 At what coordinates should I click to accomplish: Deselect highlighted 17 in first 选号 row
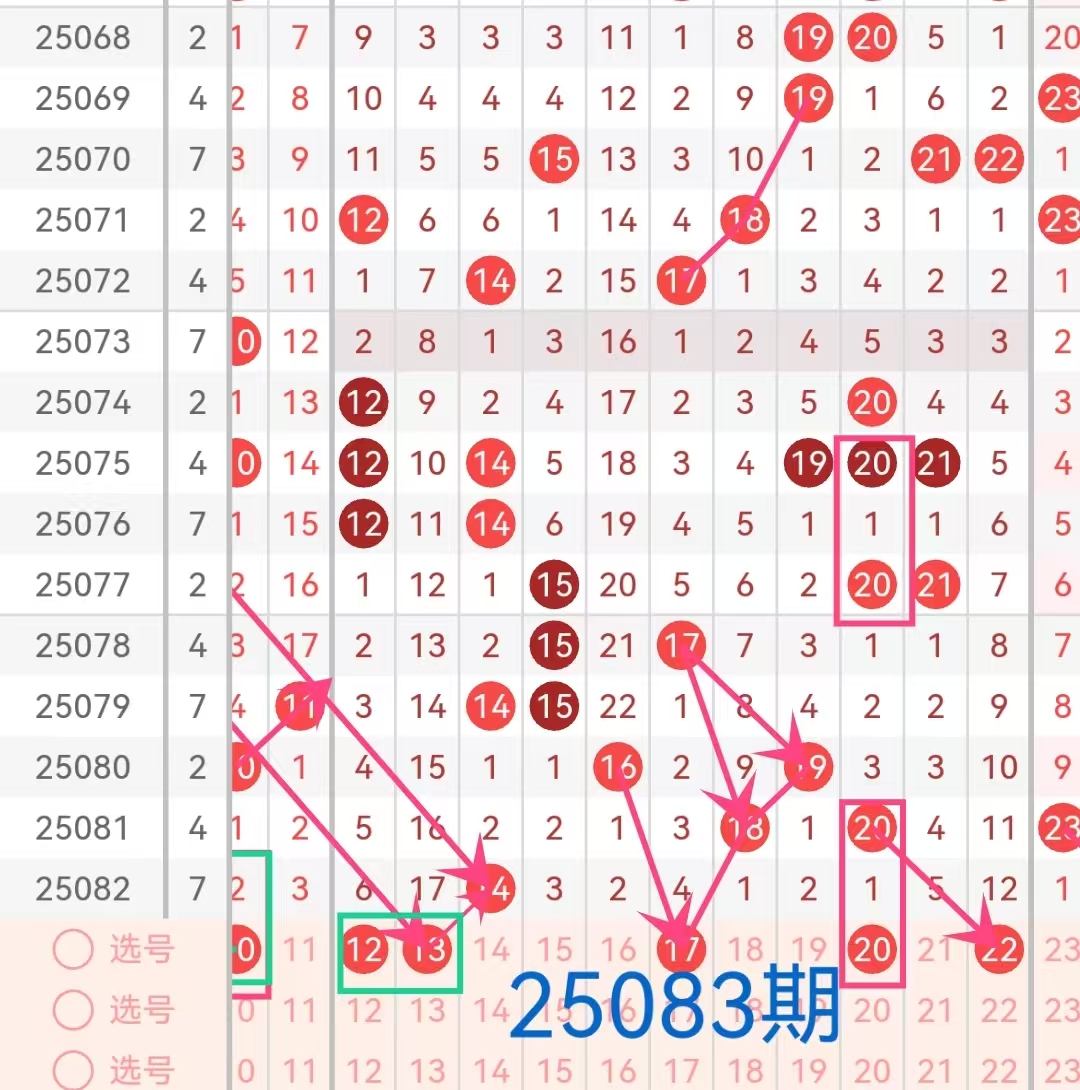[x=682, y=949]
